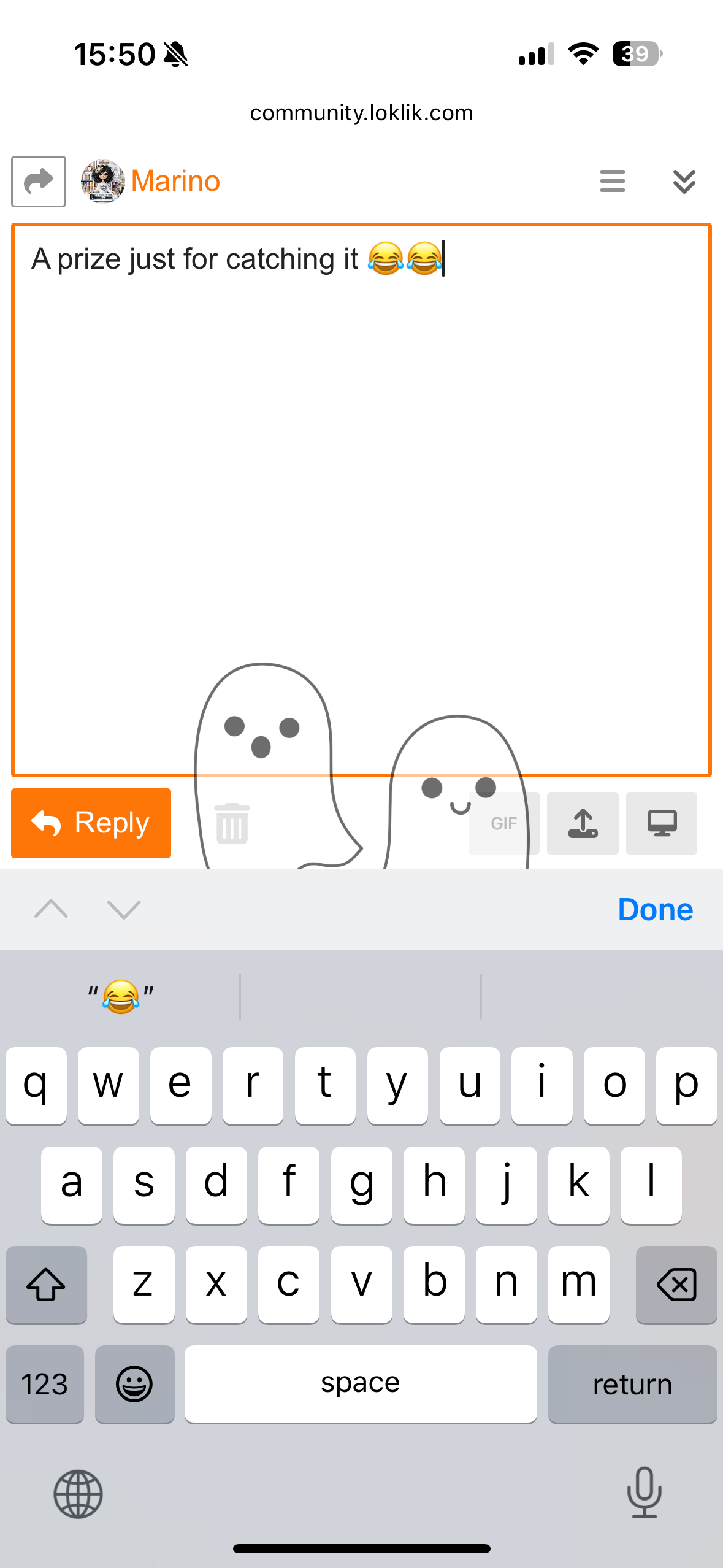Open the emoji keyboard
Screen dimensions: 723x1568
[134, 1384]
